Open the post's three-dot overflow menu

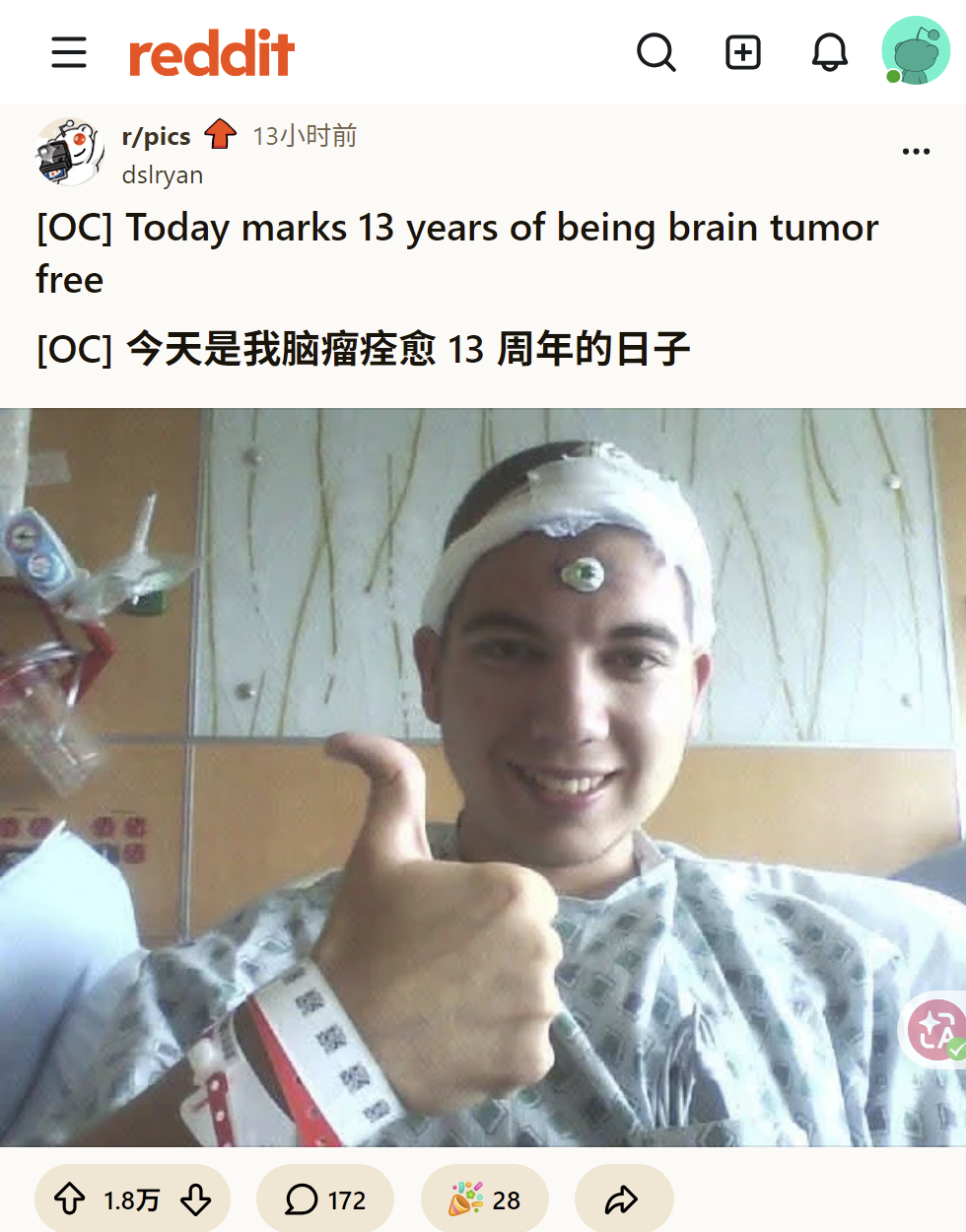916,151
